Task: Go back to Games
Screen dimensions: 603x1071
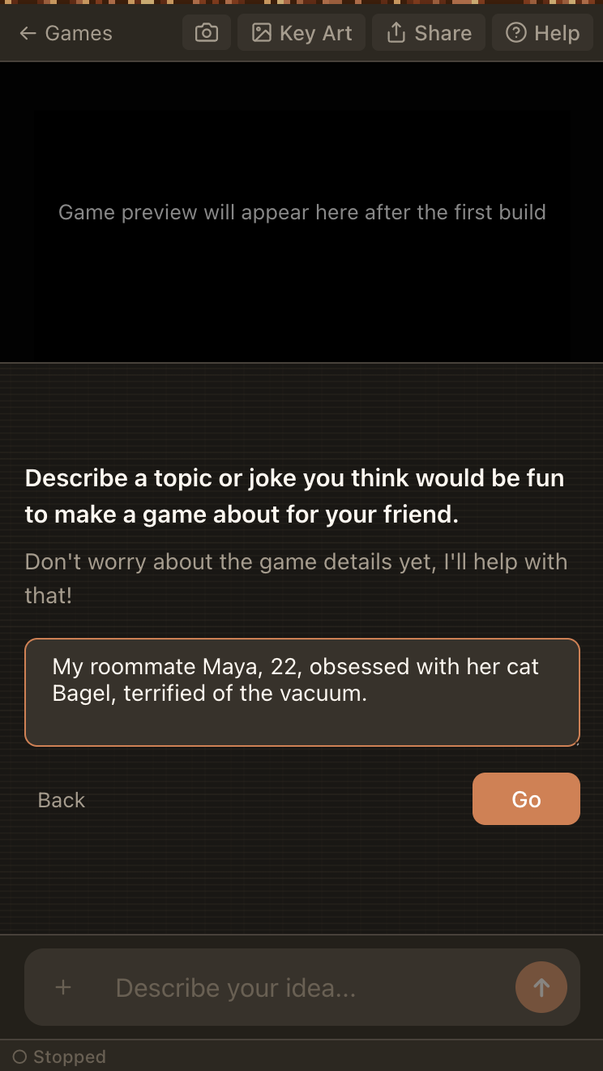Action: tap(66, 33)
